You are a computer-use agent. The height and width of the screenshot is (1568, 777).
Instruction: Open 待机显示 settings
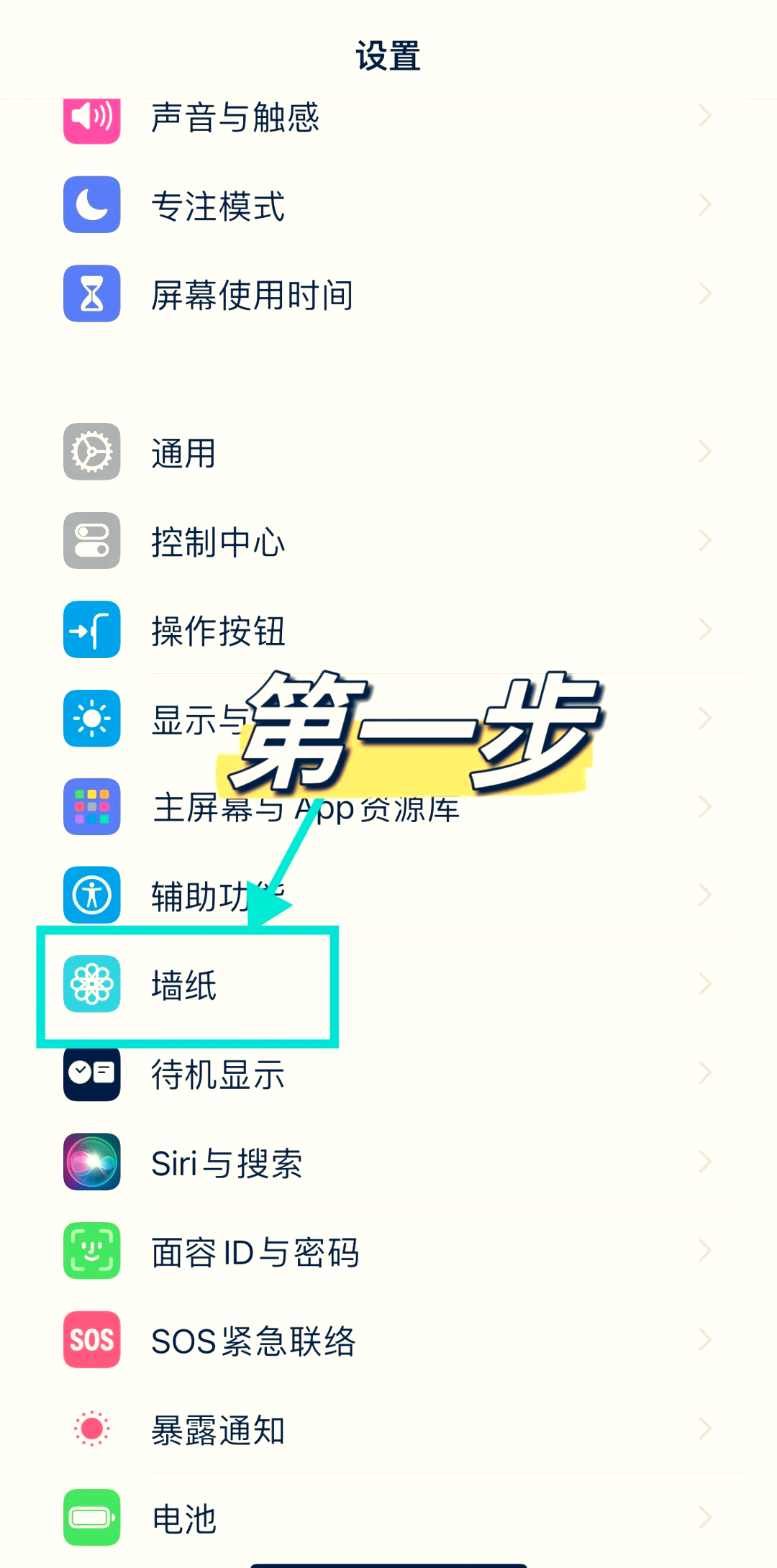tap(218, 1075)
